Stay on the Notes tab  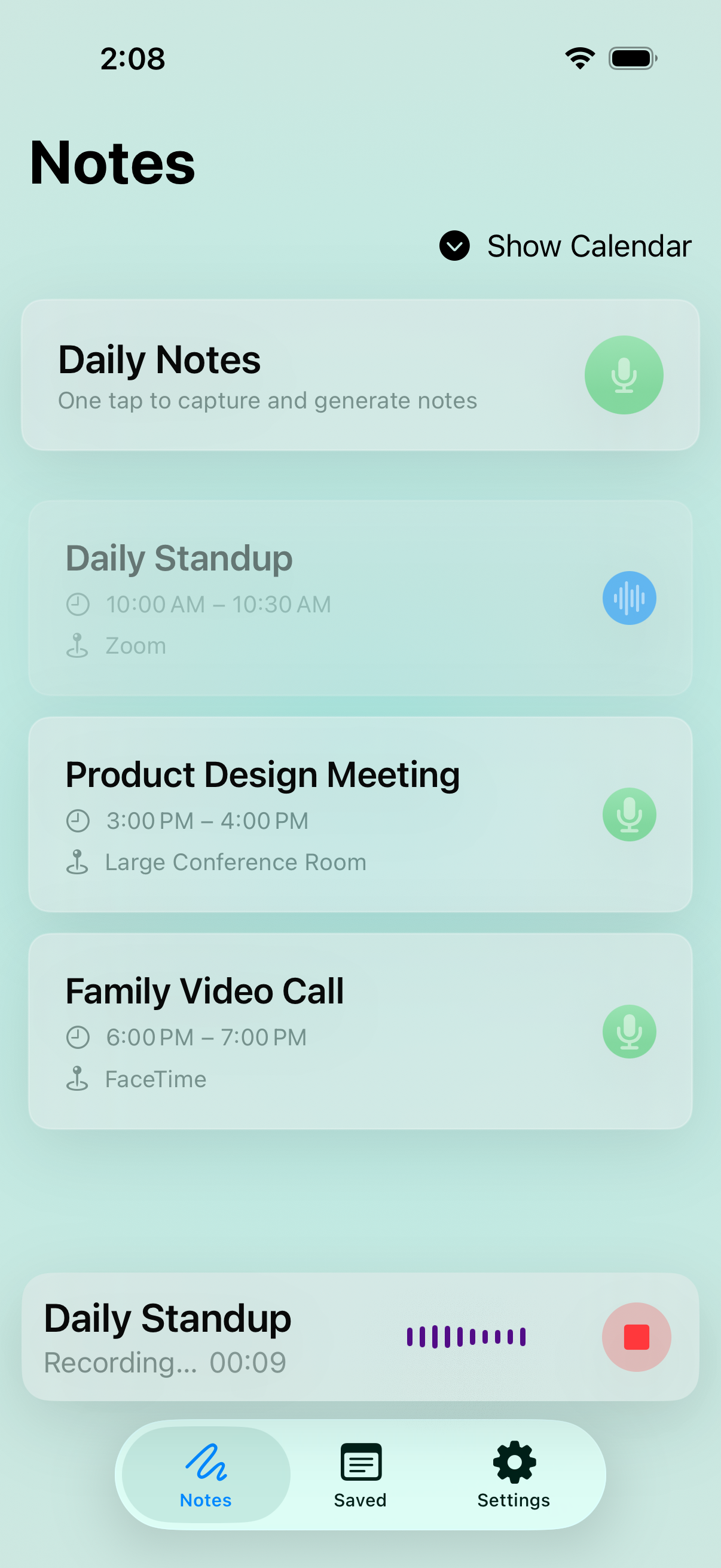[x=205, y=1476]
